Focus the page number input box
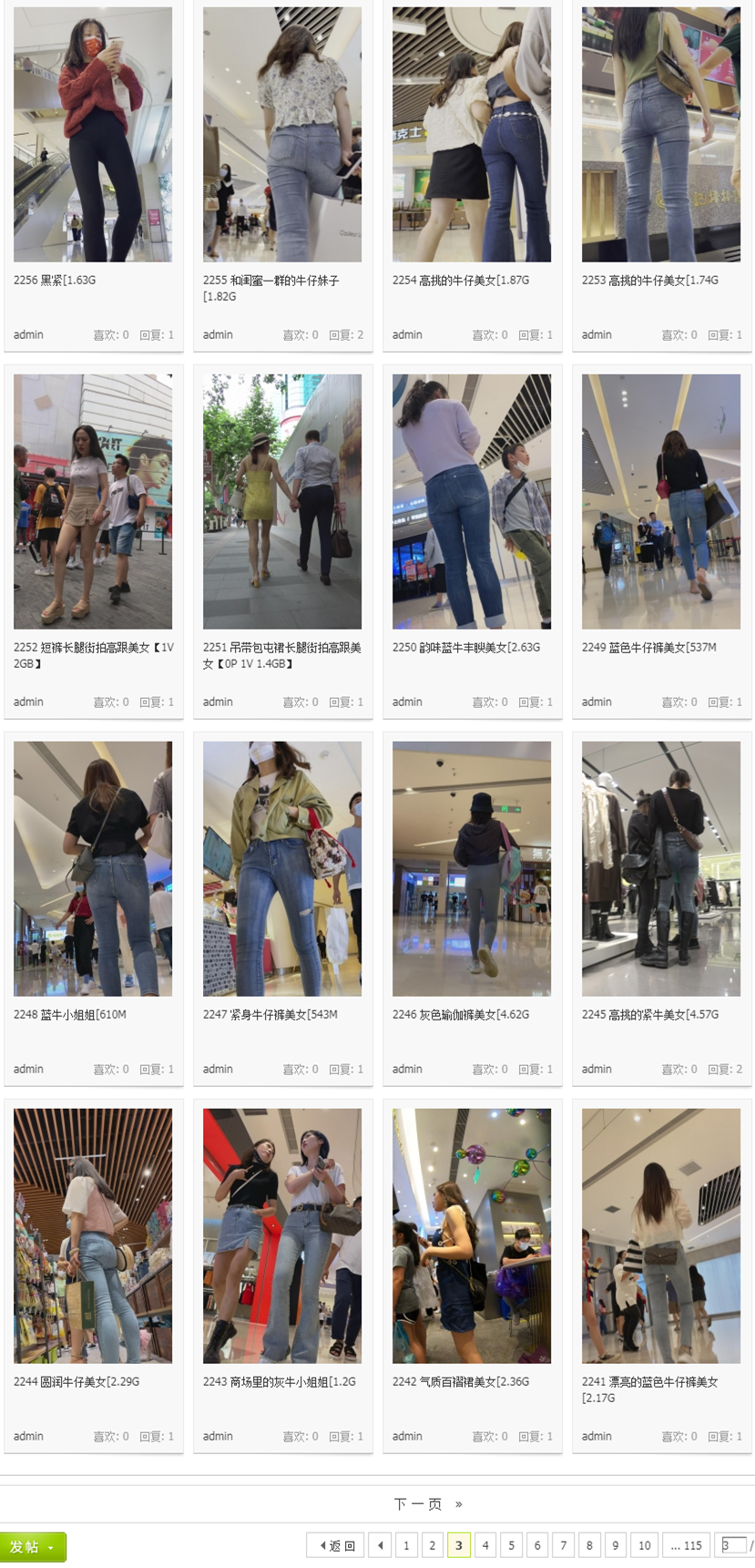Screen dimensions: 755x1568 pyautogui.click(x=732, y=1545)
